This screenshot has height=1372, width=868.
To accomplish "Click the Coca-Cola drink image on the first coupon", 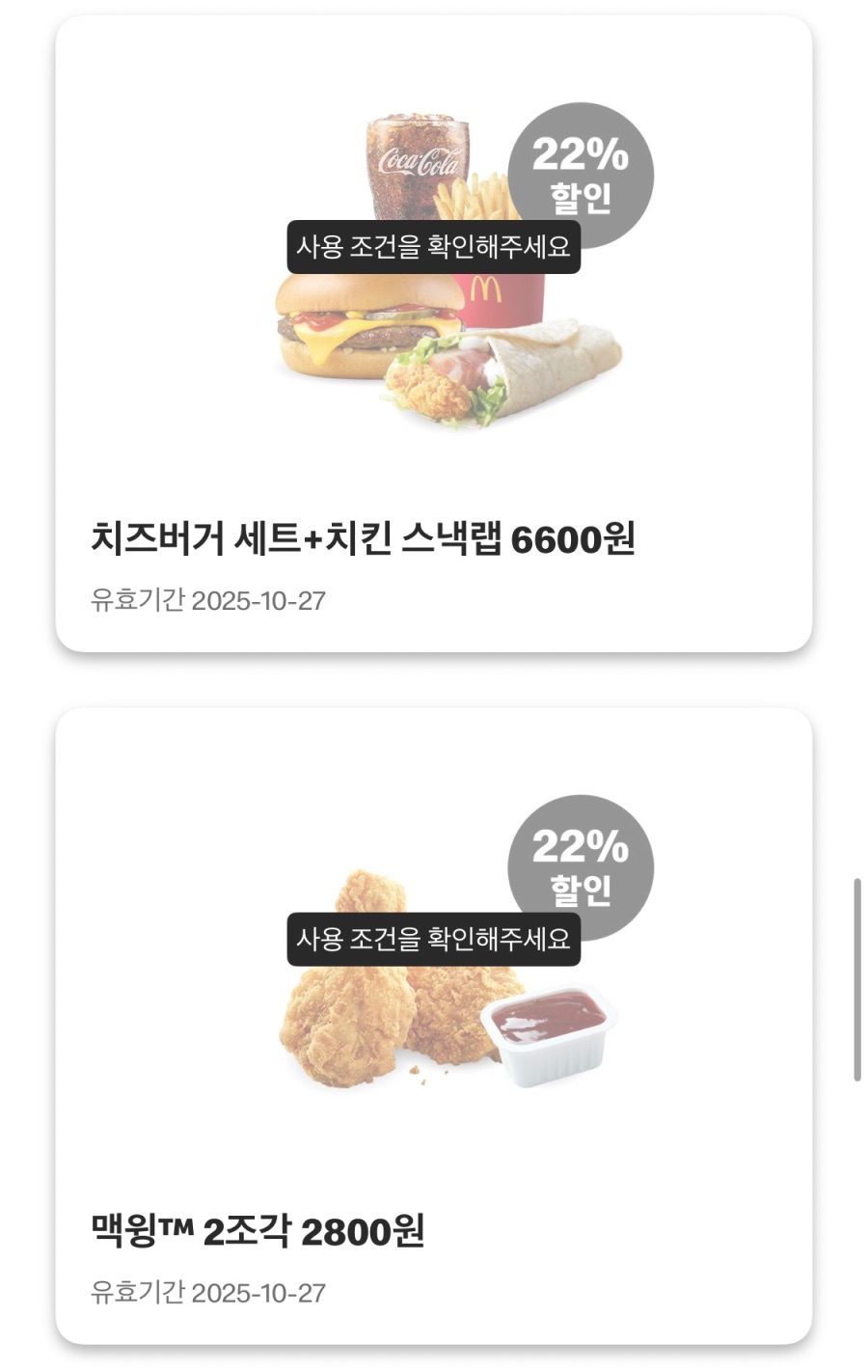I will [417, 169].
